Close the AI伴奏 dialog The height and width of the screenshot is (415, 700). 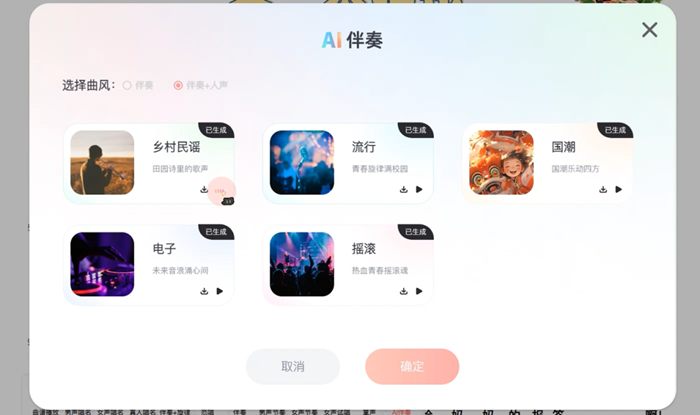click(649, 30)
